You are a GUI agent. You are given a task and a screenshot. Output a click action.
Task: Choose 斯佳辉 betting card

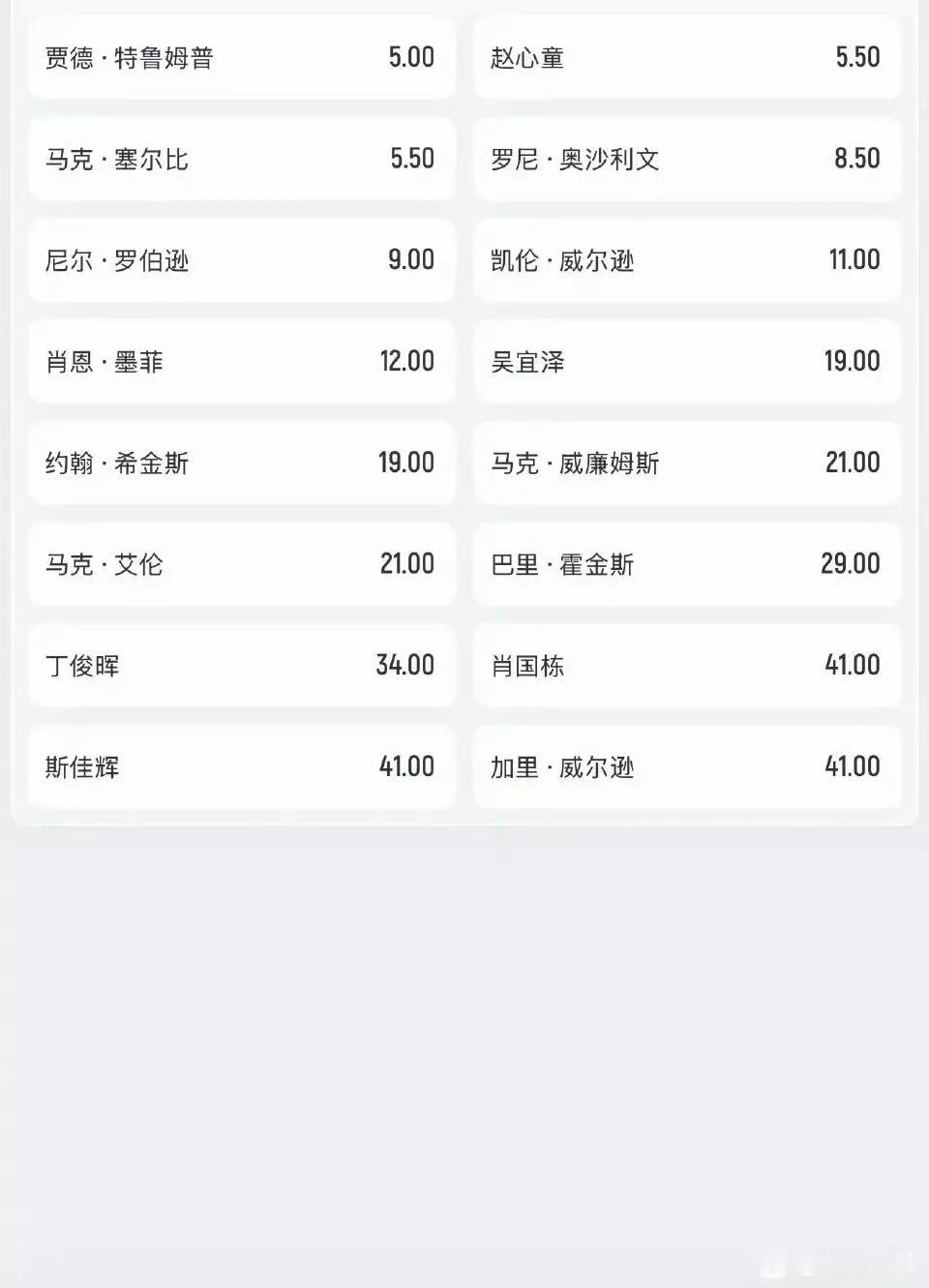(240, 766)
